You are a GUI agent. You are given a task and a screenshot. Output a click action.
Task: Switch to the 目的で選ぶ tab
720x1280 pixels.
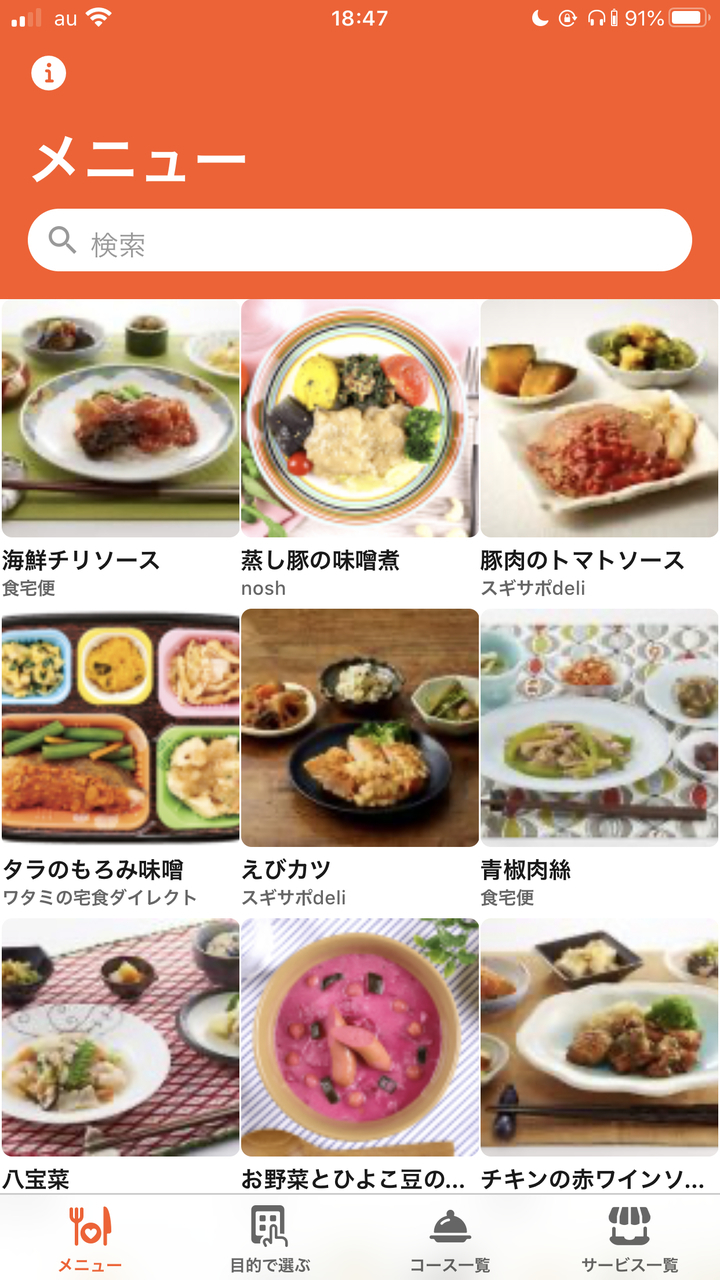tap(270, 1239)
